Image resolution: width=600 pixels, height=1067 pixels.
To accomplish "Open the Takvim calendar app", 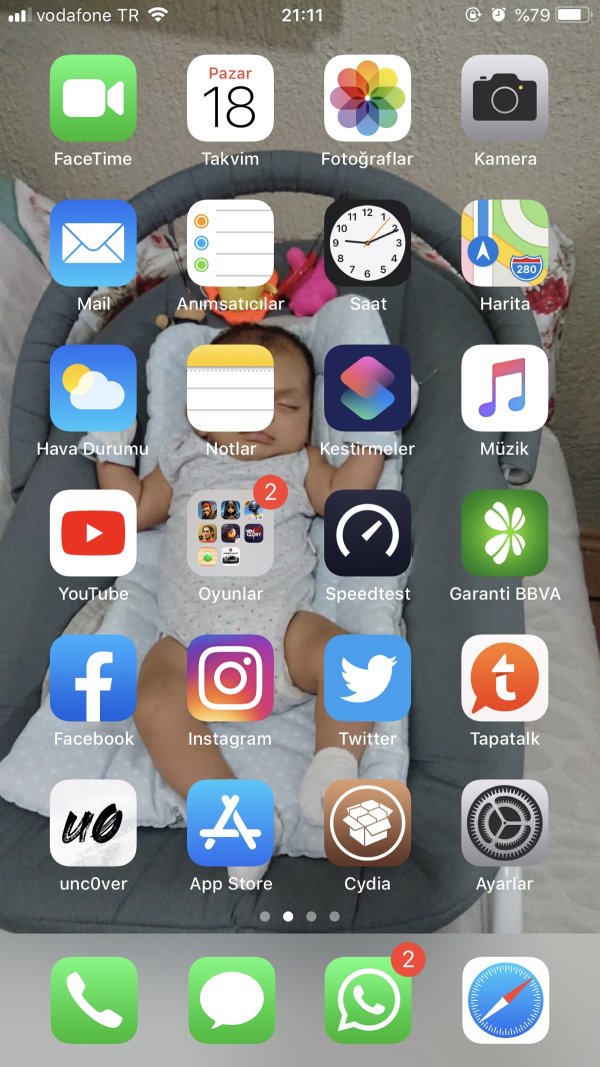I will [230, 98].
